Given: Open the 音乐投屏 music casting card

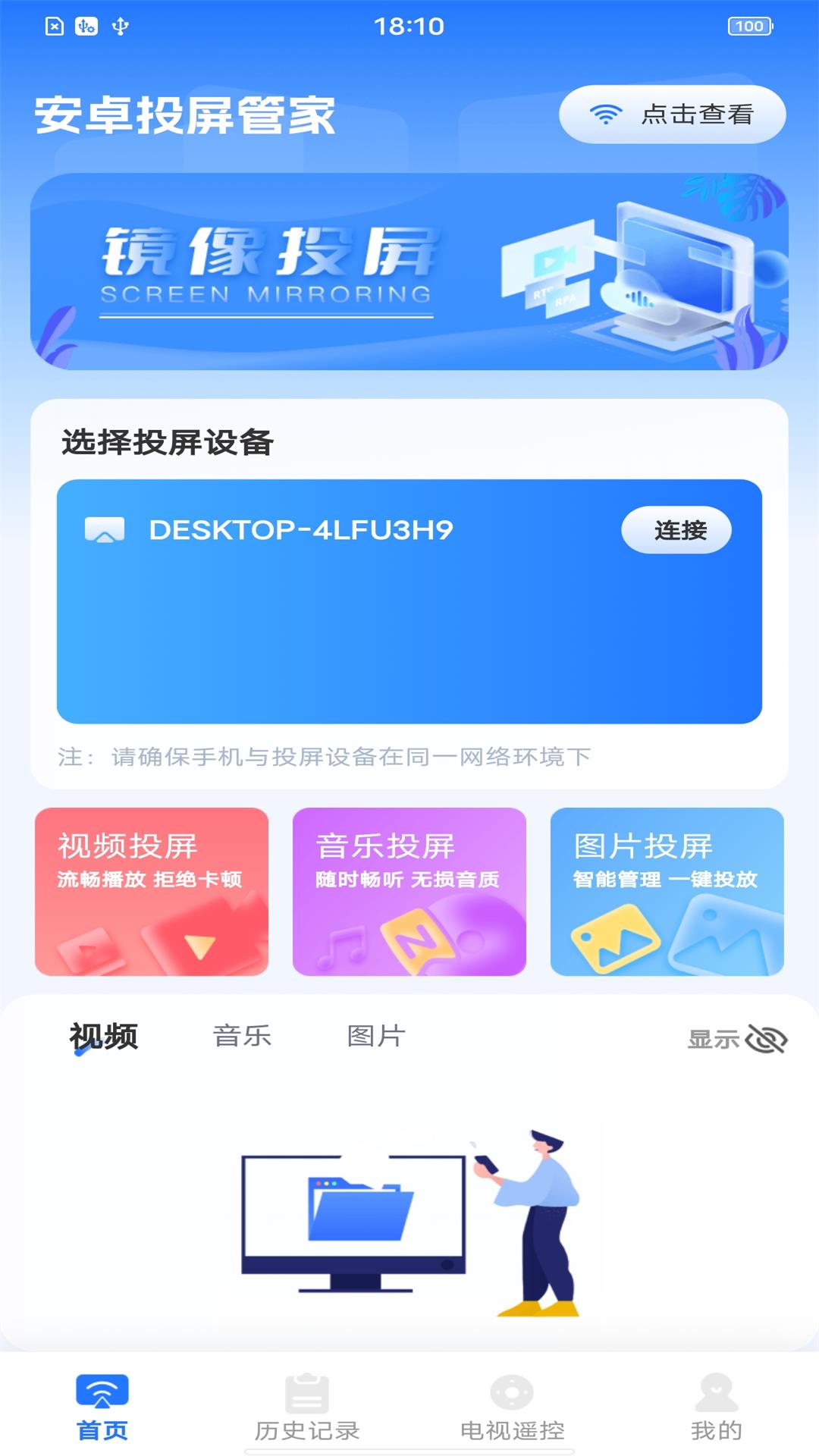Looking at the screenshot, I should click(409, 893).
